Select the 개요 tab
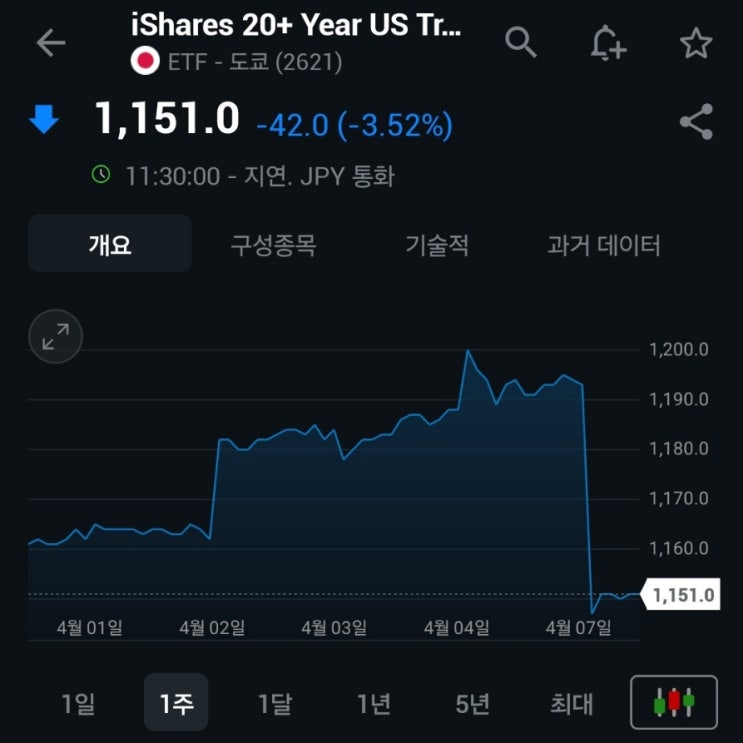Viewport: 743px width, 743px height. coord(110,244)
